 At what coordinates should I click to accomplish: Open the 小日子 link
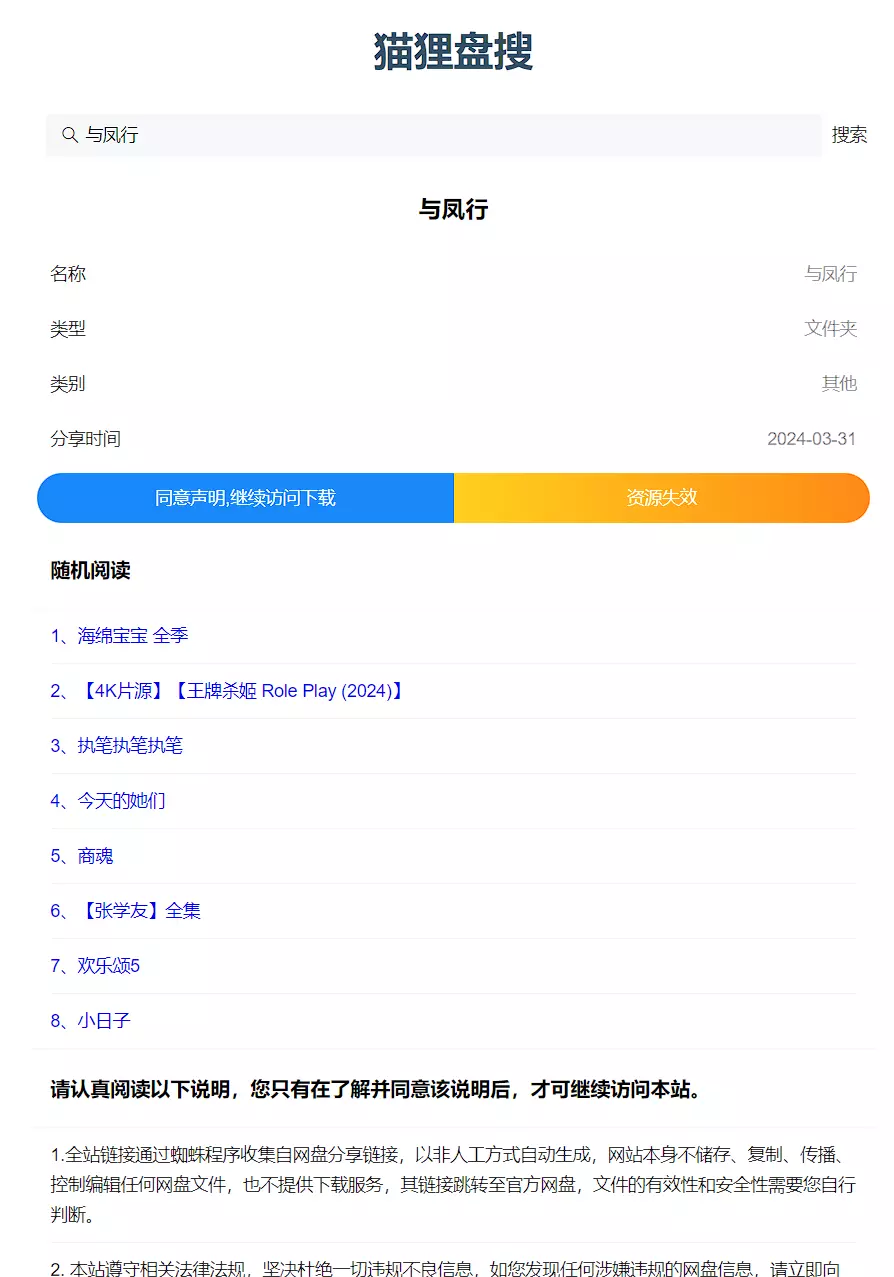tap(91, 1021)
